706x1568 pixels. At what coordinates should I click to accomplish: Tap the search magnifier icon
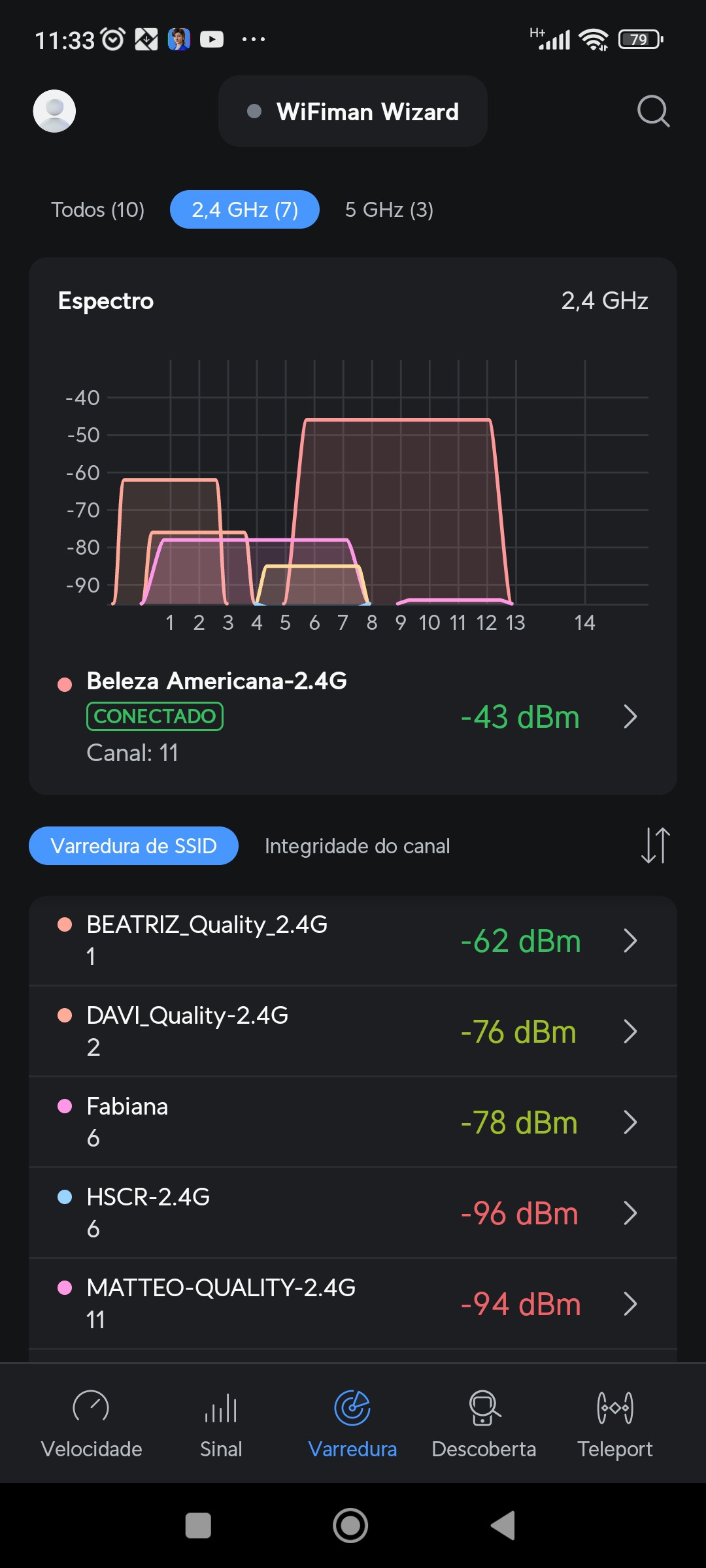click(x=653, y=111)
